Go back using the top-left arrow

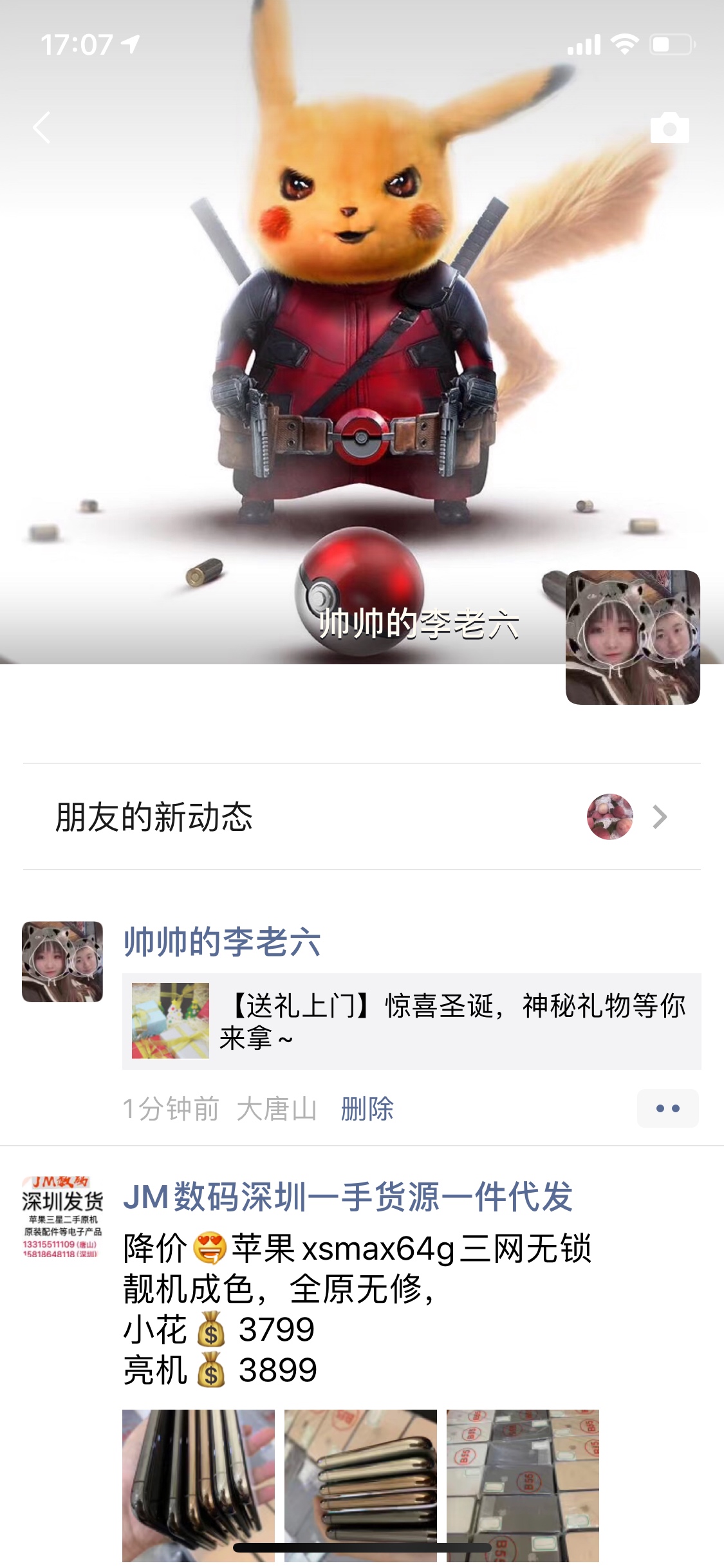pos(42,127)
